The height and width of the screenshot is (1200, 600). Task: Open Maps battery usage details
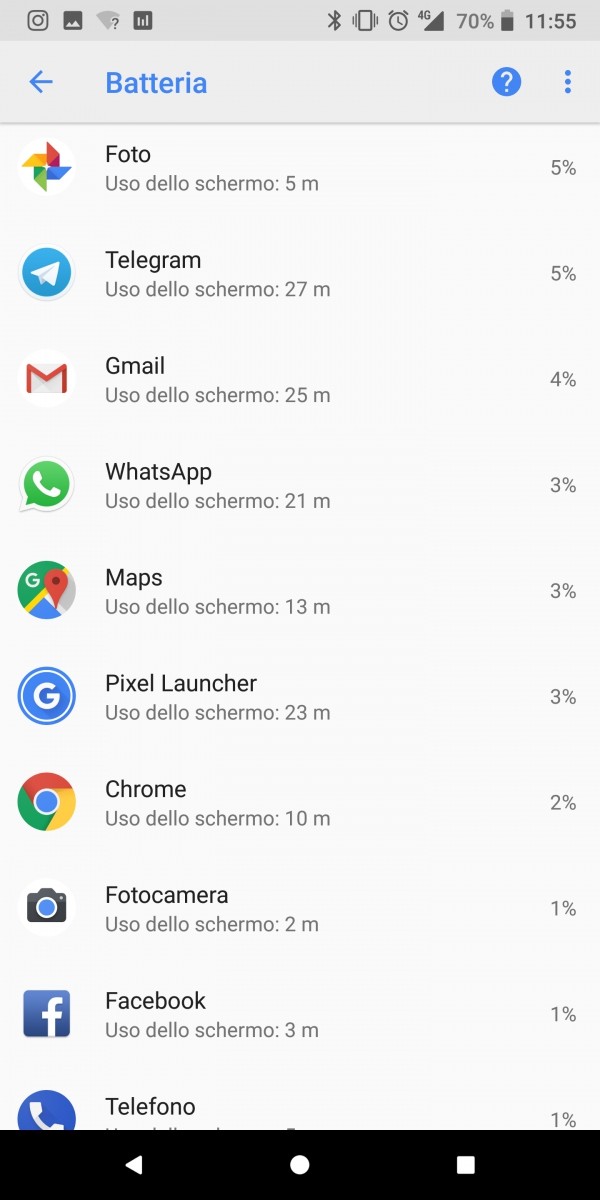pos(300,591)
